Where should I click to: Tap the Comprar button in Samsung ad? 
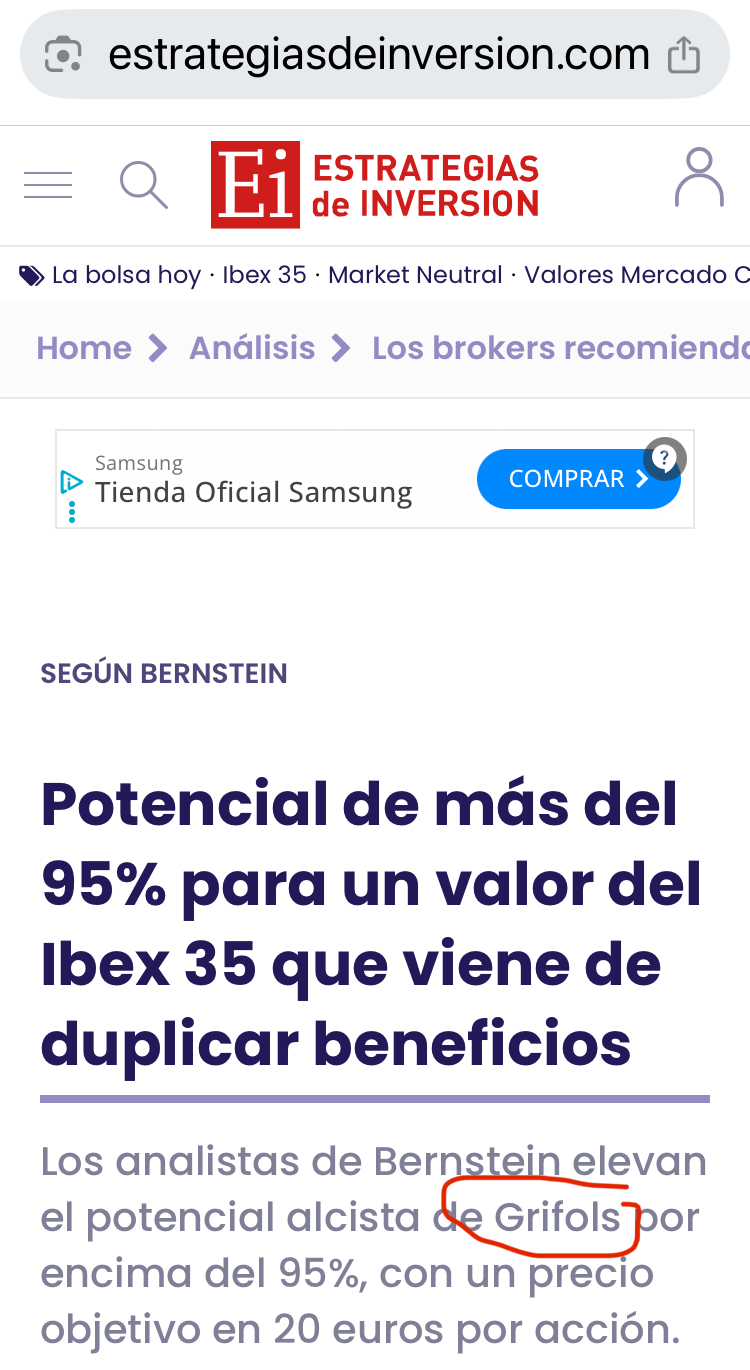pos(570,480)
